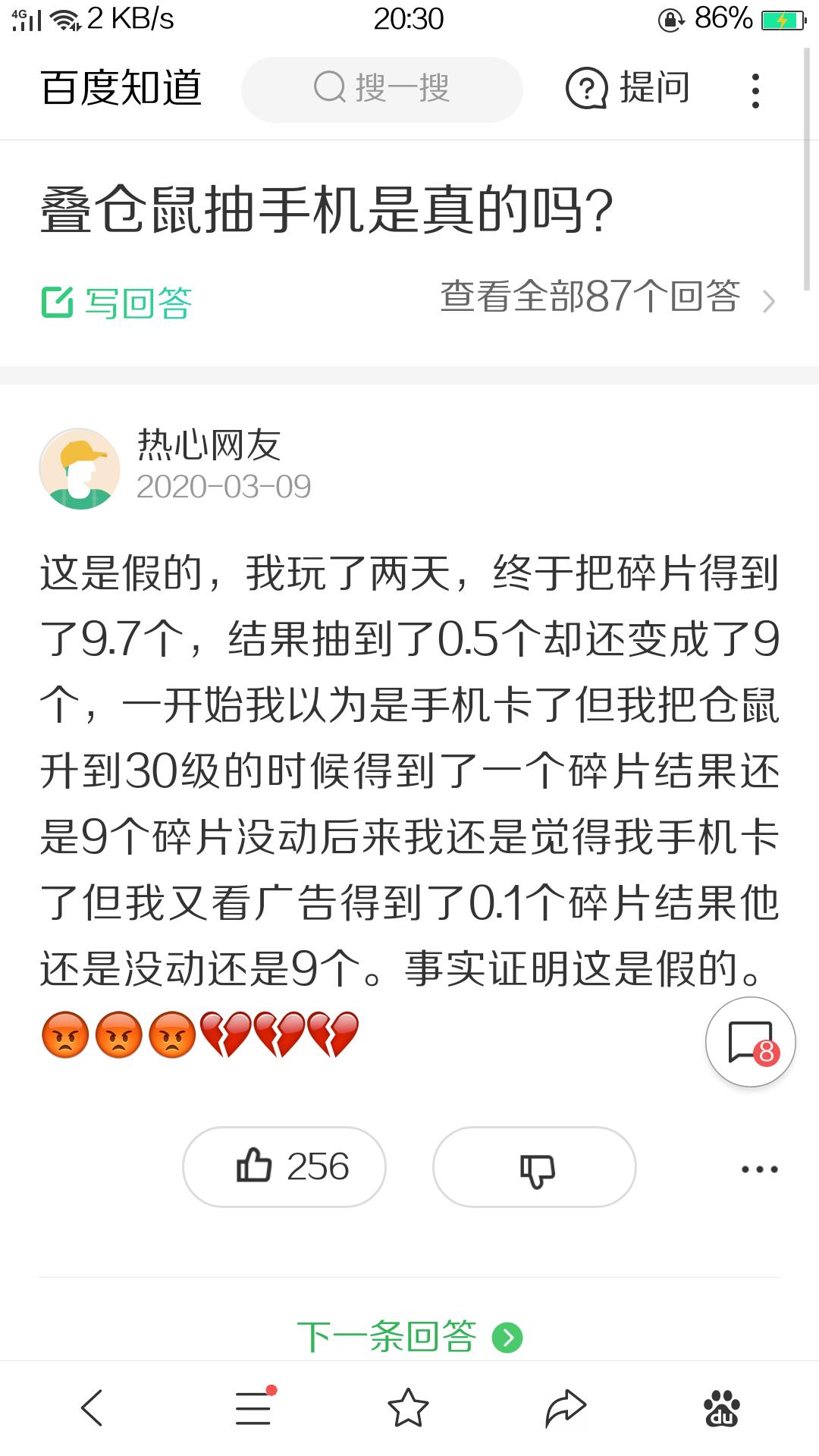View all 87 answers
This screenshot has width=819, height=1456.
[x=607, y=297]
